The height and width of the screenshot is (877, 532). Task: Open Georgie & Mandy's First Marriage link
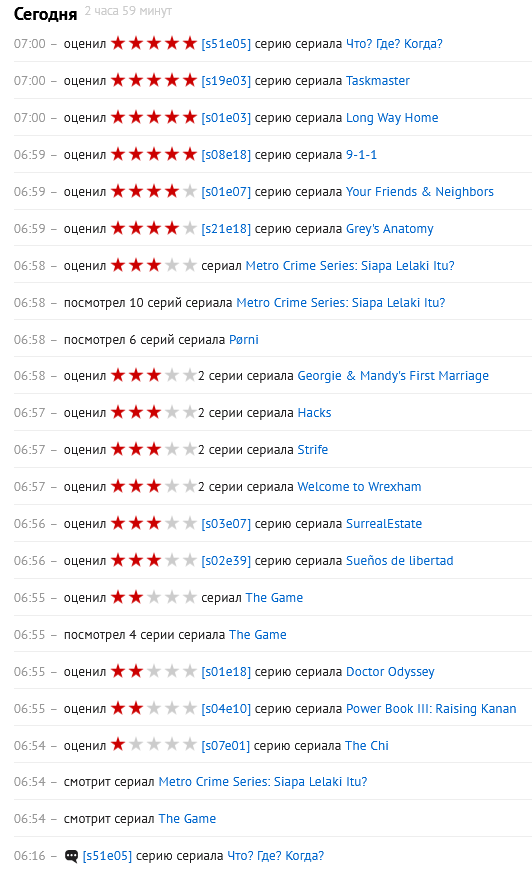393,376
